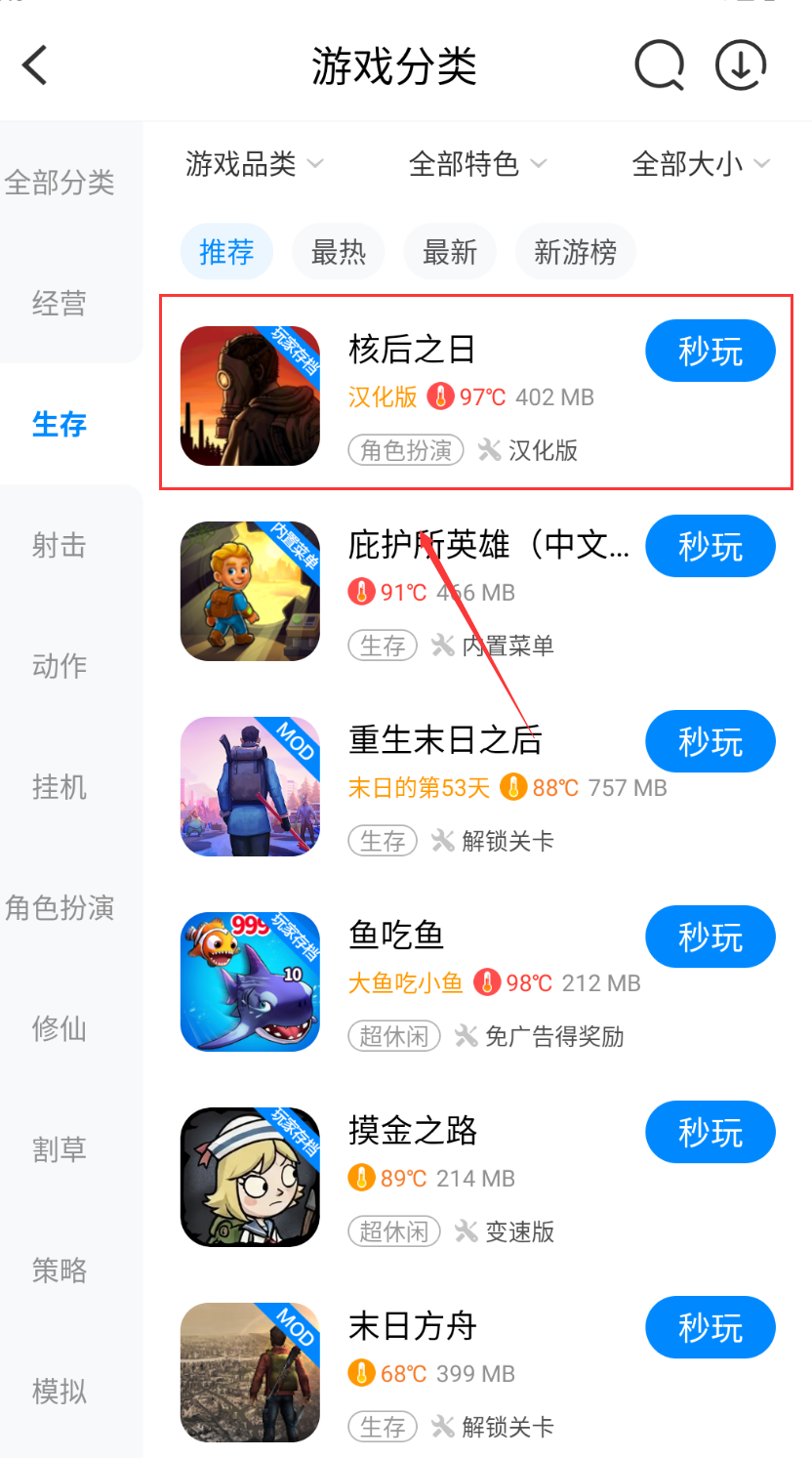This screenshot has width=812, height=1458.
Task: Tap 秒玩 for 核后之日
Action: [710, 352]
